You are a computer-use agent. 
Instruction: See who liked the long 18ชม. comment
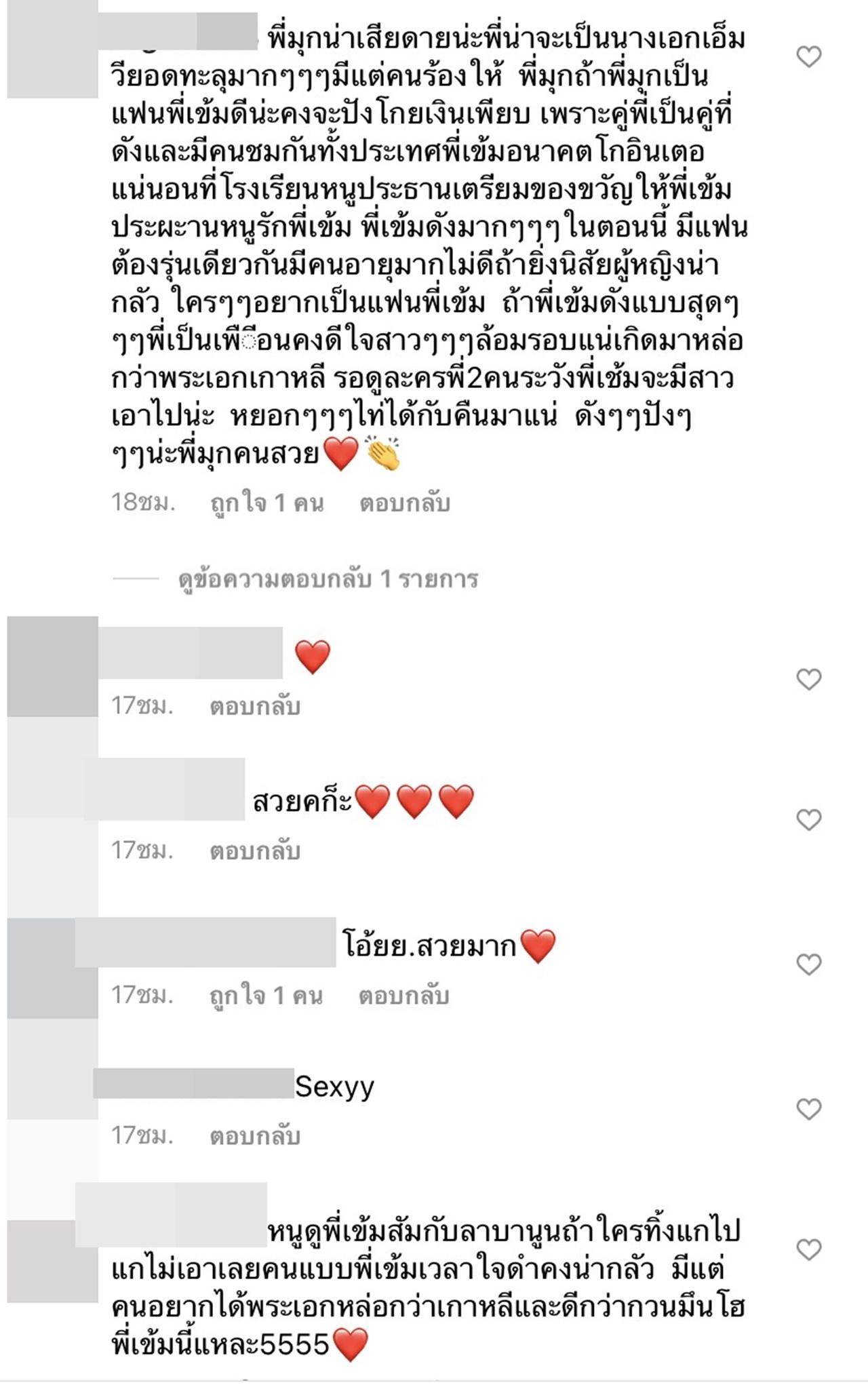267,503
